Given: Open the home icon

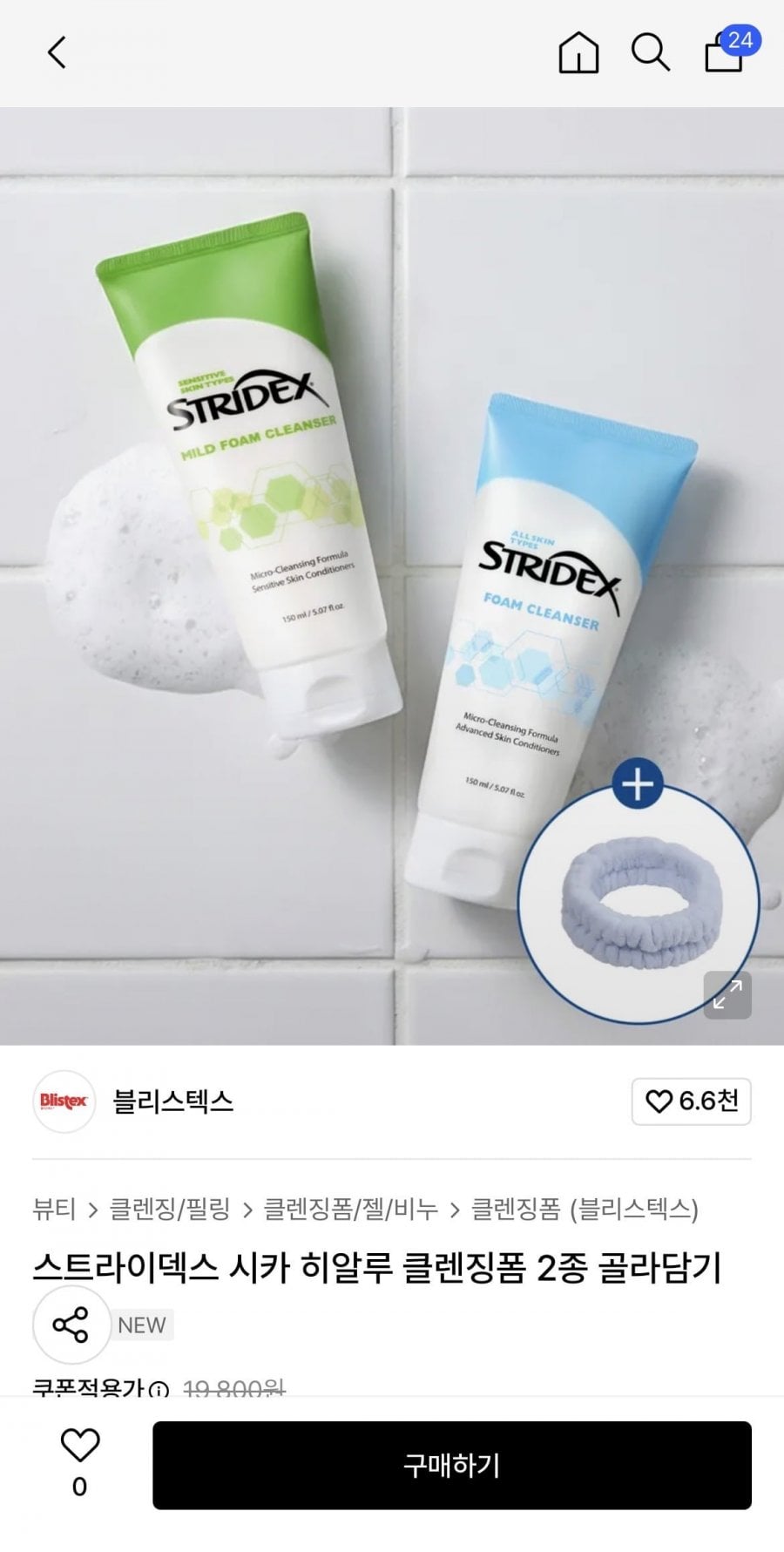Looking at the screenshot, I should [578, 53].
